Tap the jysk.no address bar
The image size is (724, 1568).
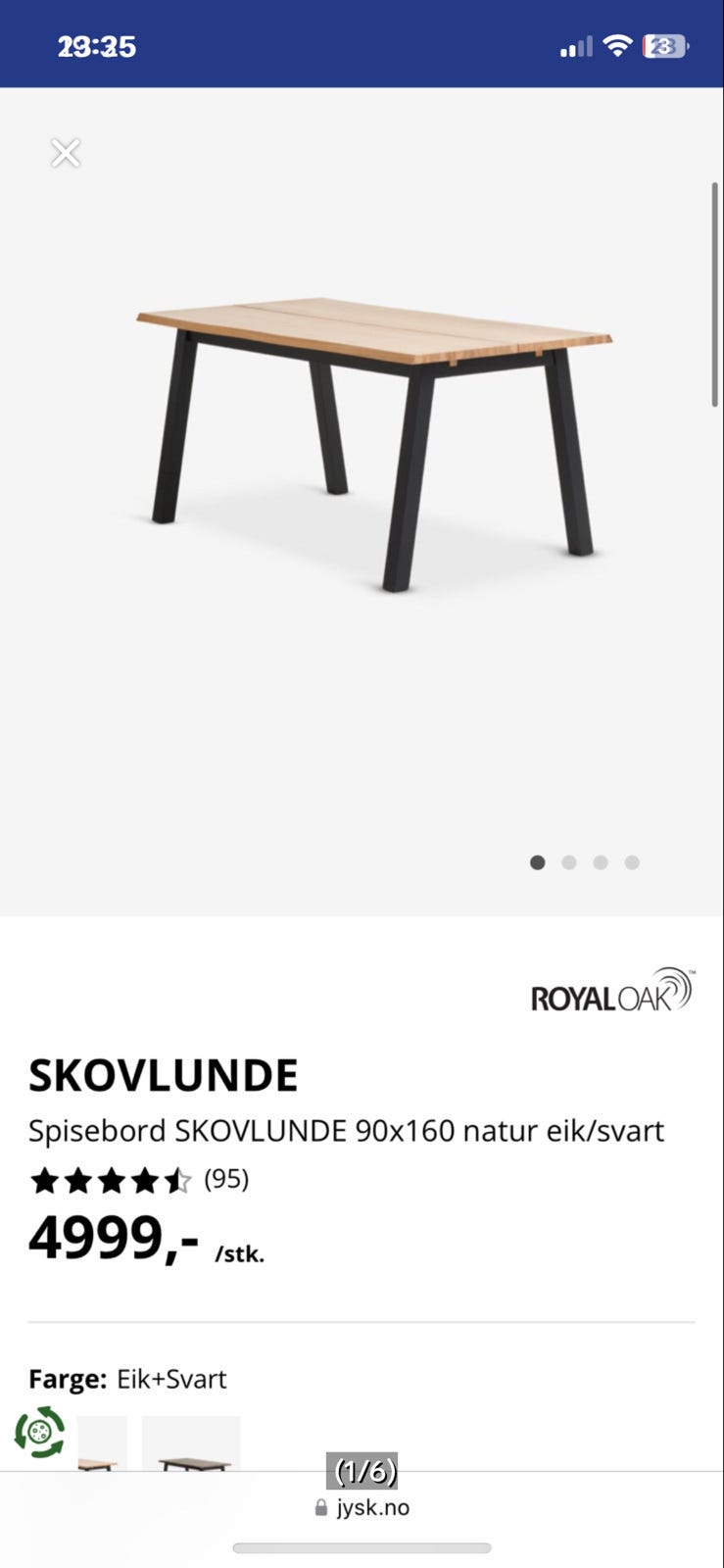[372, 1508]
